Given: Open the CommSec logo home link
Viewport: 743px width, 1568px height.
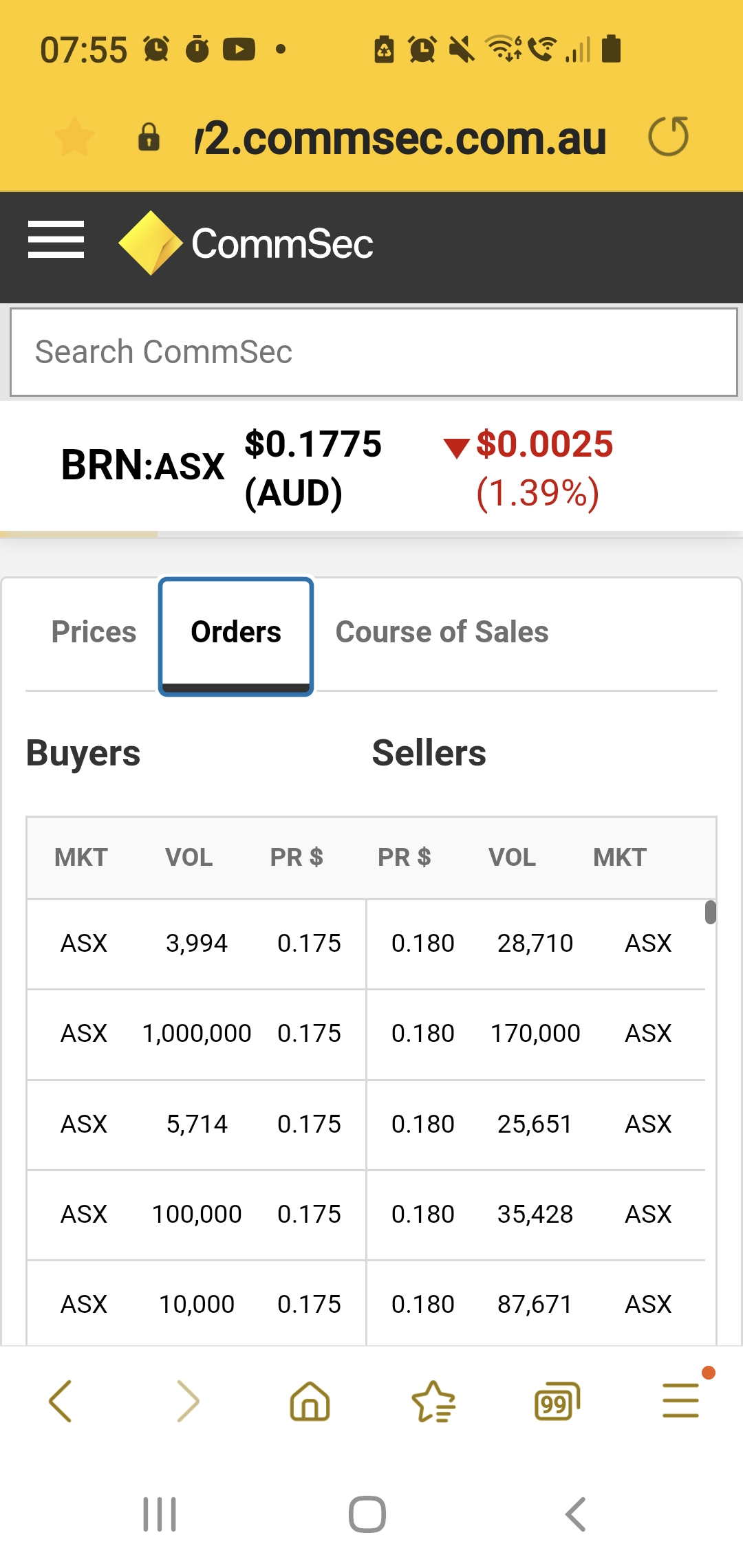Looking at the screenshot, I should point(246,243).
